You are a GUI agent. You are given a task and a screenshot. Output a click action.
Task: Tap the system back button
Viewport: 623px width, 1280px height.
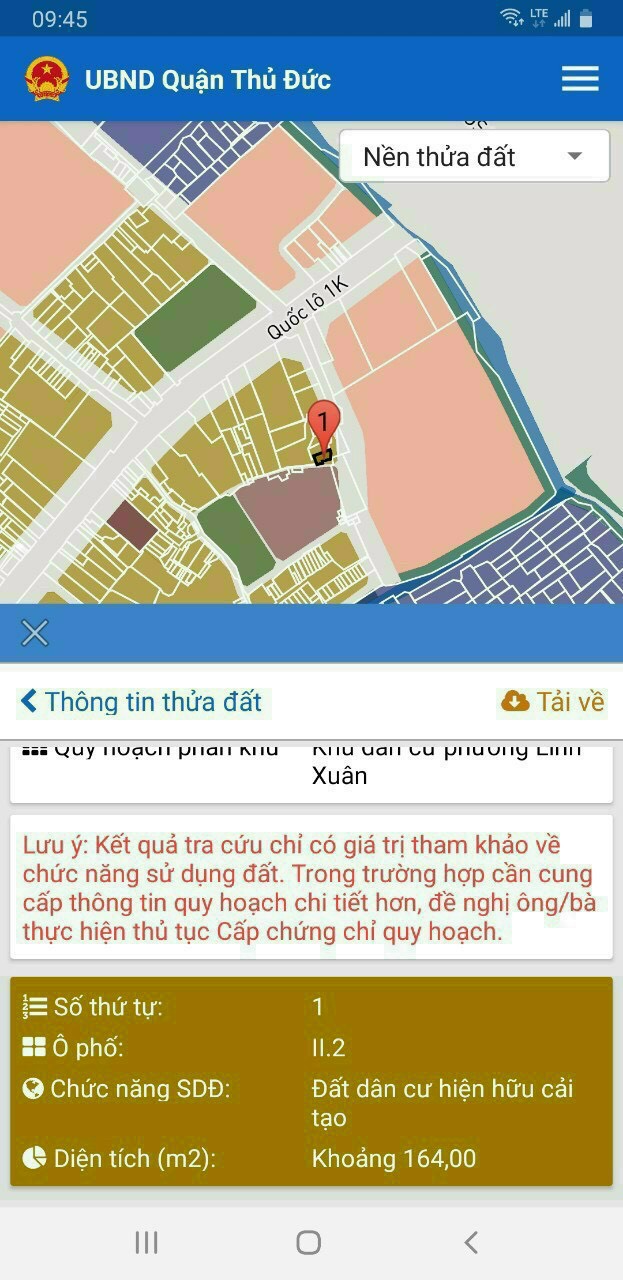coord(471,1242)
